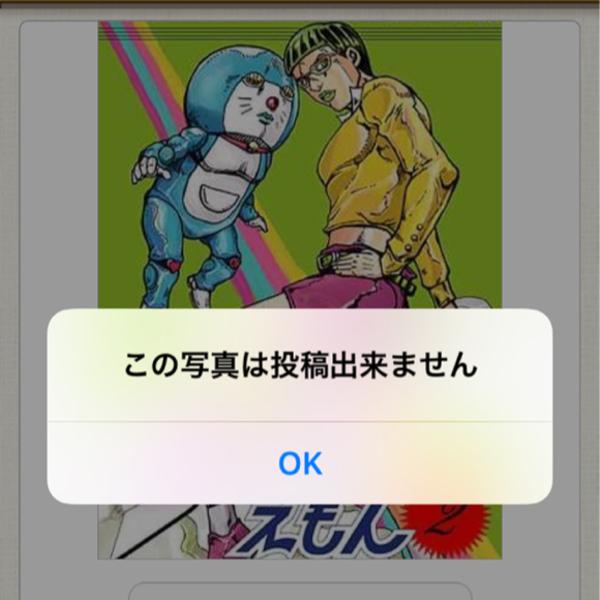Dismiss the alert with OK
Viewport: 600px width, 600px height.
tap(300, 463)
